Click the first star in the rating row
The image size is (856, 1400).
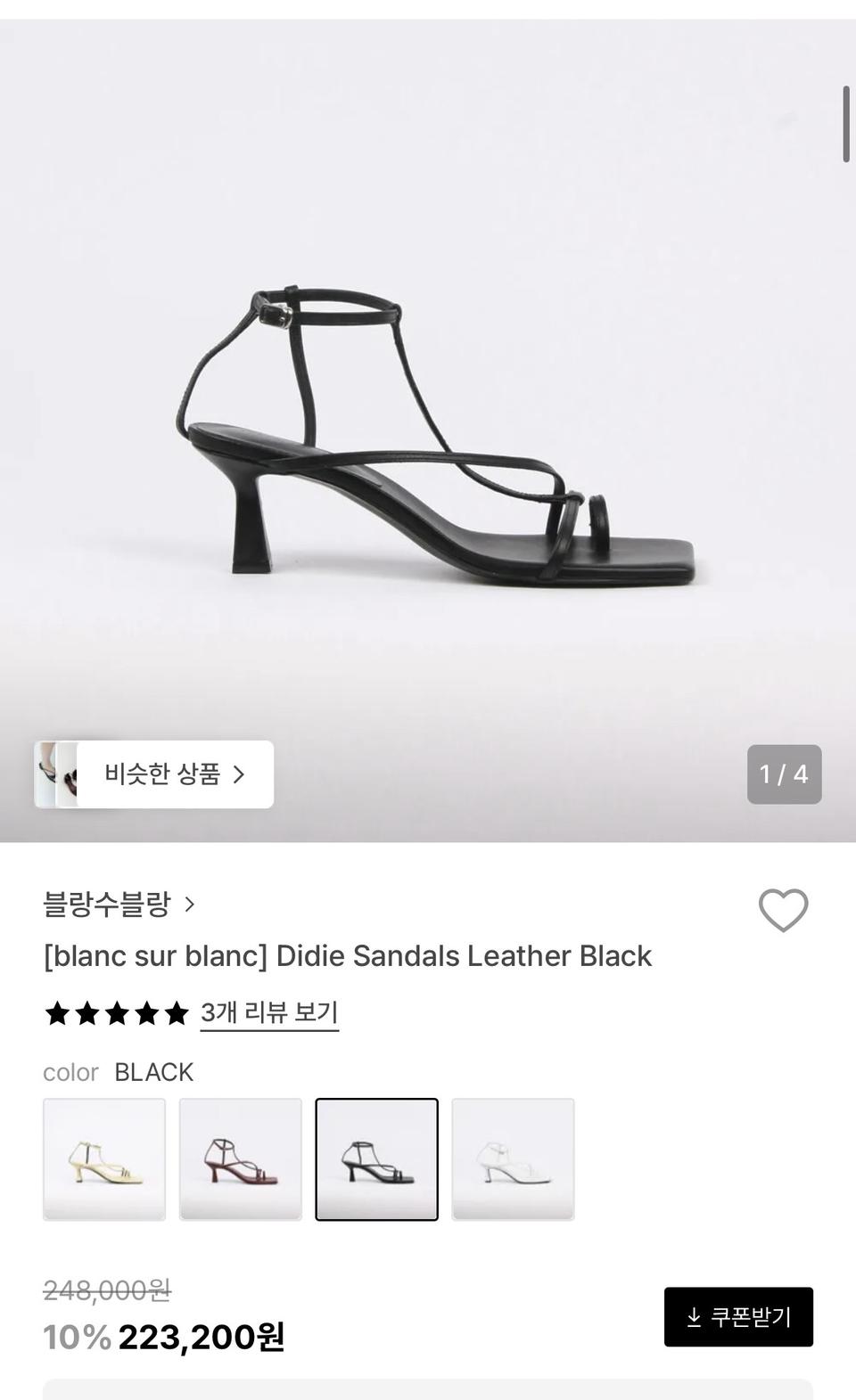click(58, 1013)
